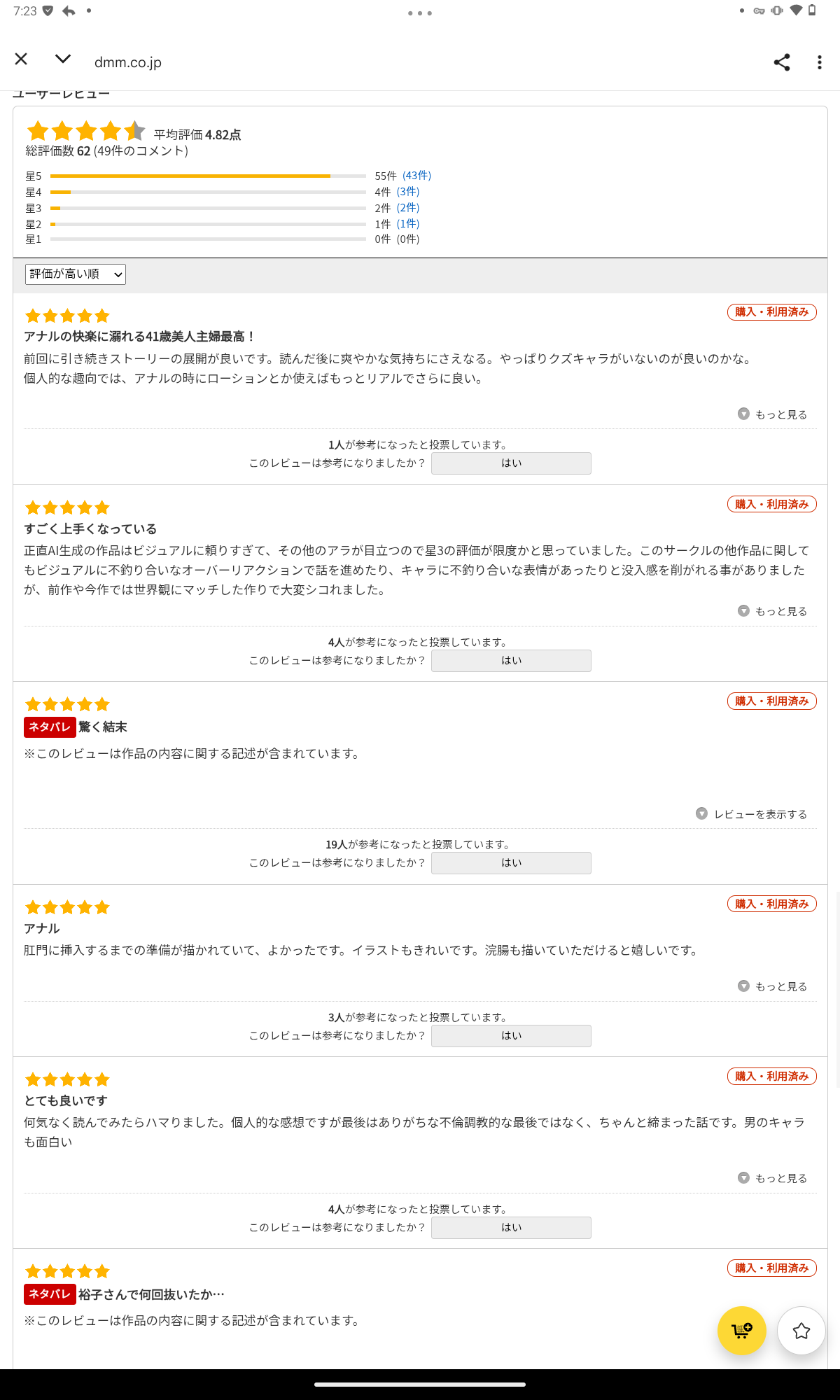Expand もっと見る on the すごく上手くなっている review

click(x=773, y=611)
